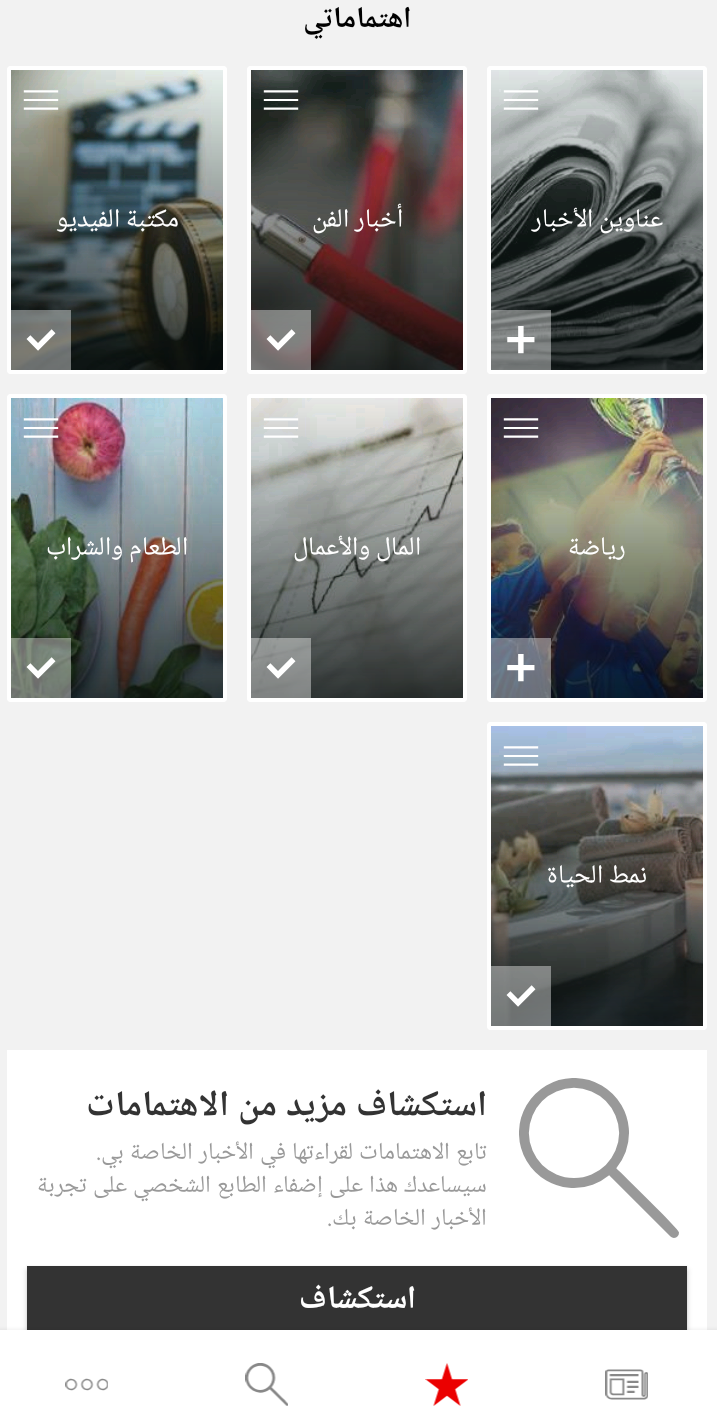717x1417 pixels.
Task: Open the الطعام والشراب interest tile
Action: coord(117,547)
